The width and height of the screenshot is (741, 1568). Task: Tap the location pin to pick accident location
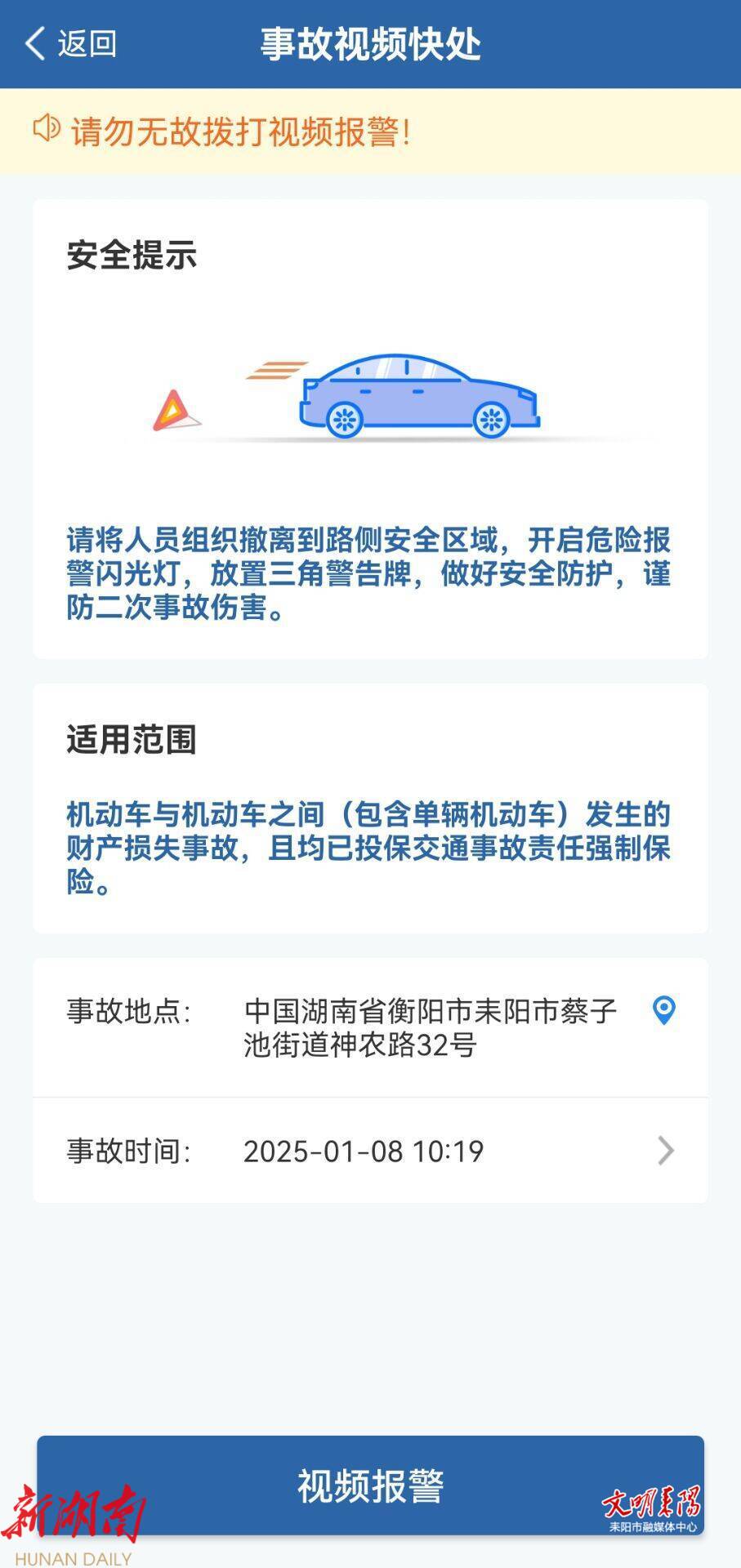[664, 1010]
